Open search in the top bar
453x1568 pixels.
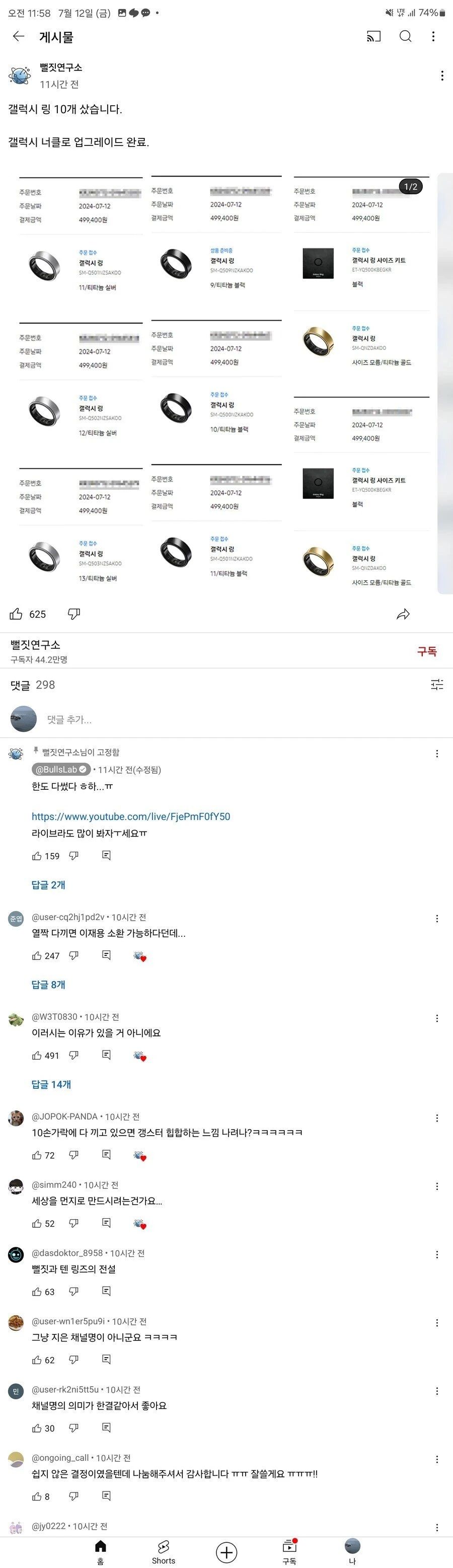(405, 37)
